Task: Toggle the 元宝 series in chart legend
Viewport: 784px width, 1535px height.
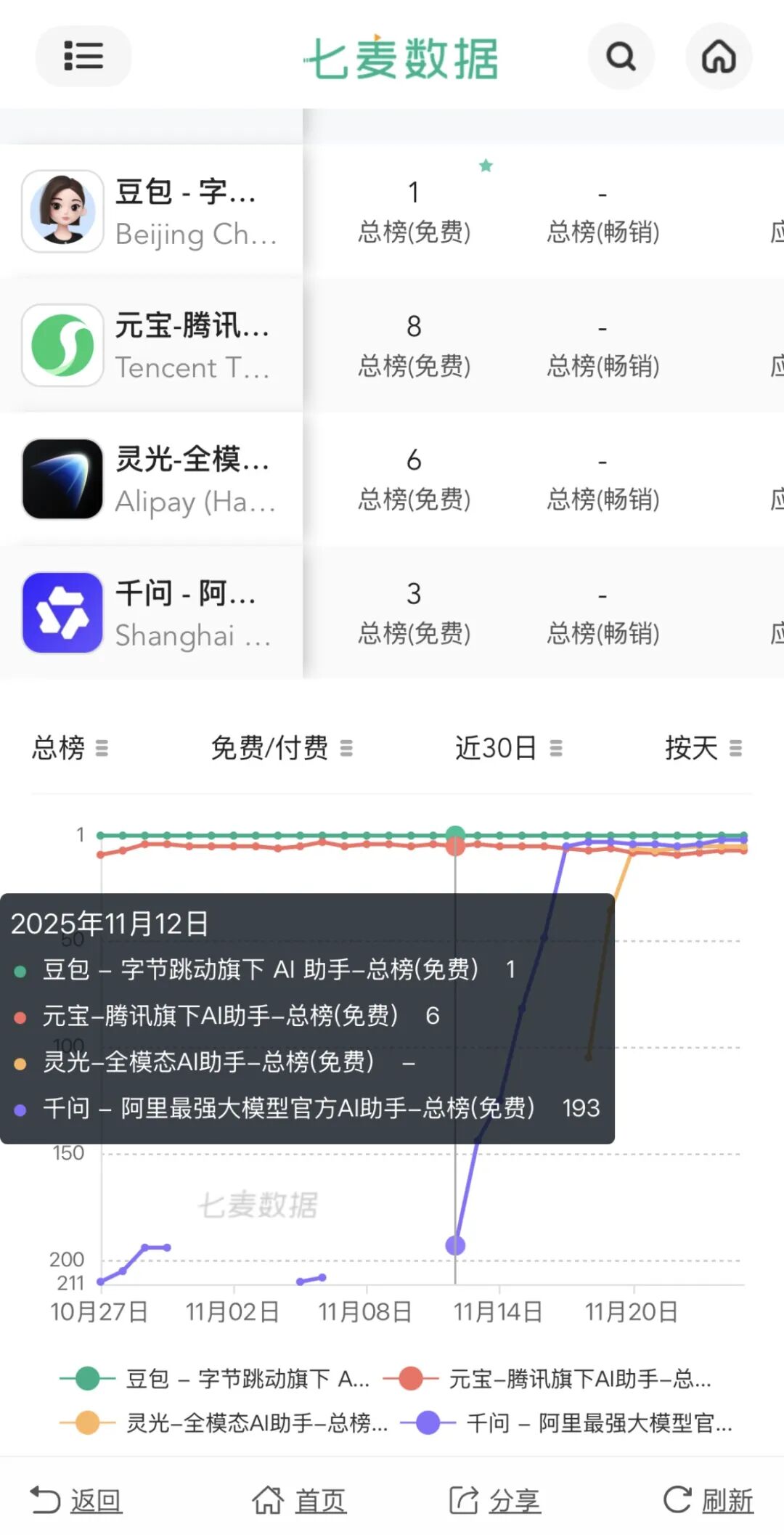Action: click(x=547, y=1378)
